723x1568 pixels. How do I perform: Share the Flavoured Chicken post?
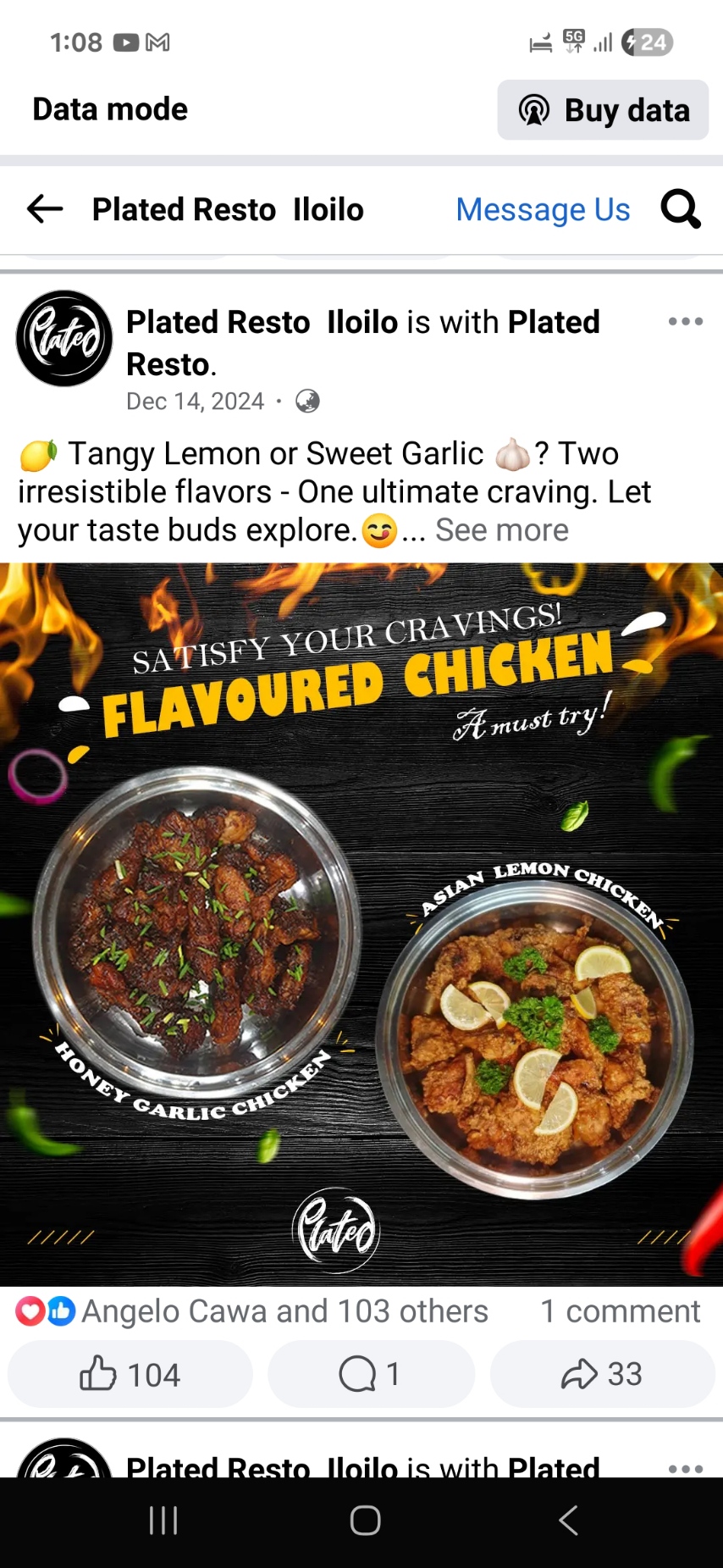coord(602,1374)
